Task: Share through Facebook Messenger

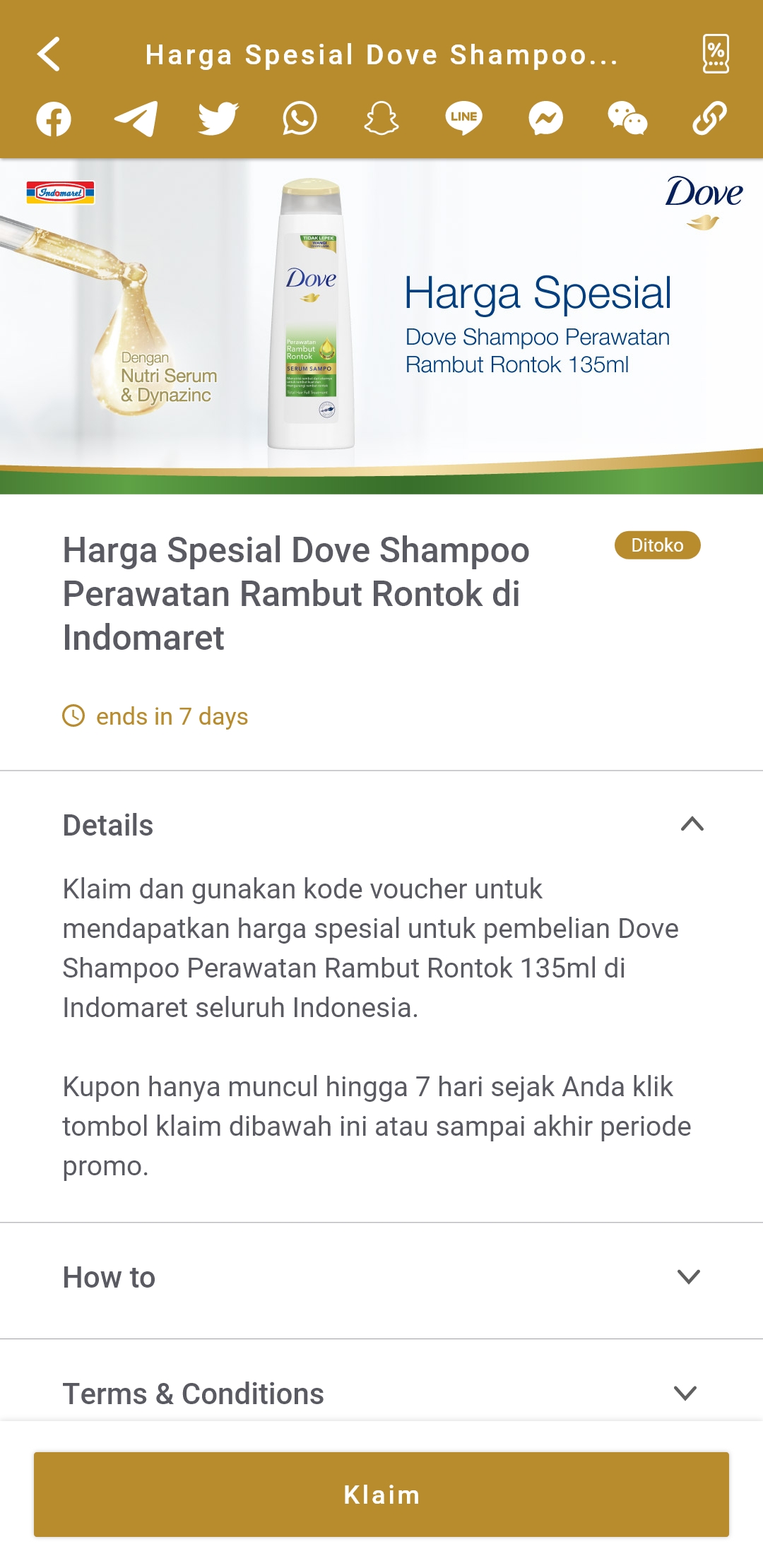Action: [545, 118]
